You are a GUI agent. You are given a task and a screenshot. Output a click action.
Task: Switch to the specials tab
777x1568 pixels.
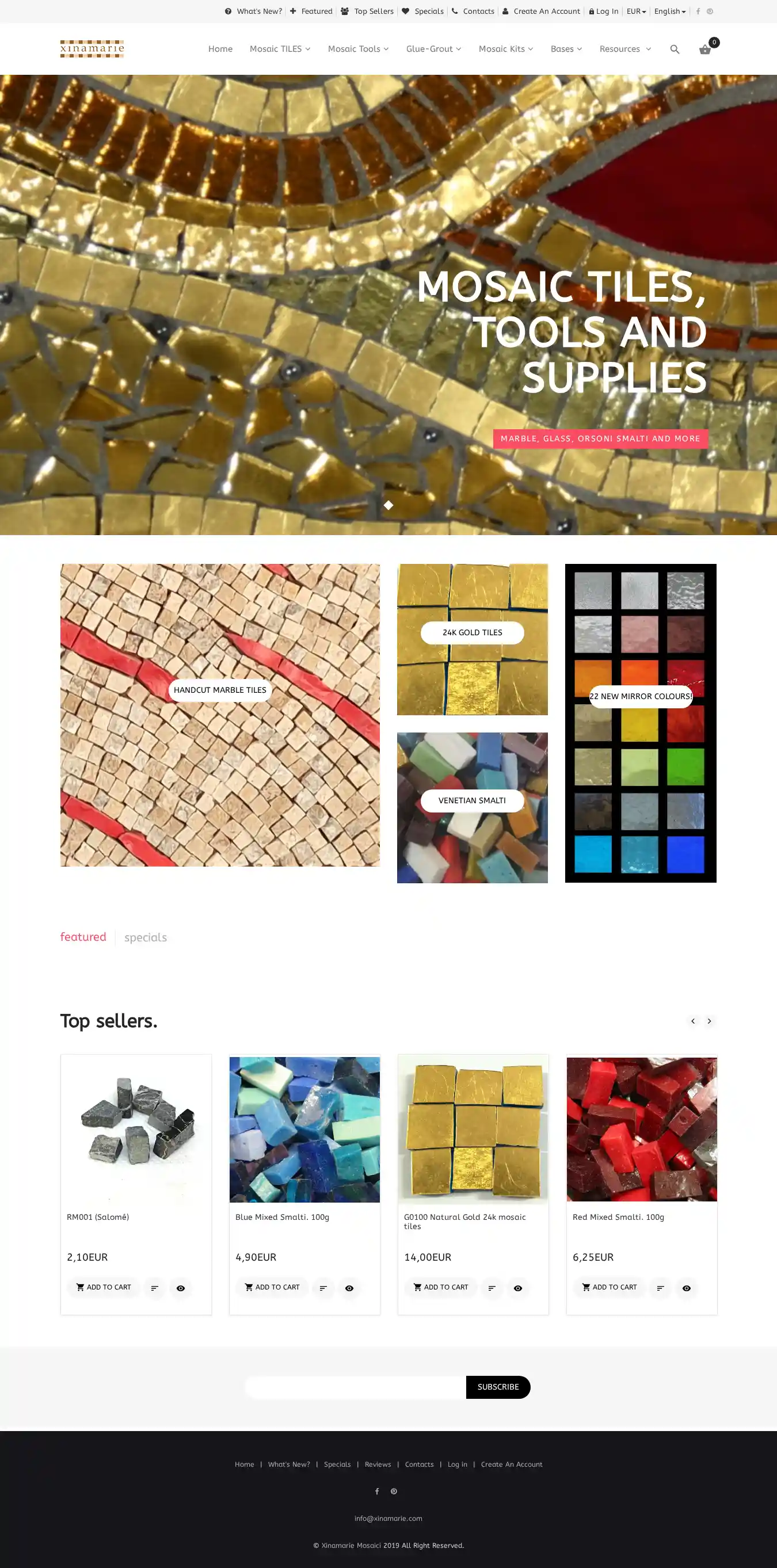[145, 937]
